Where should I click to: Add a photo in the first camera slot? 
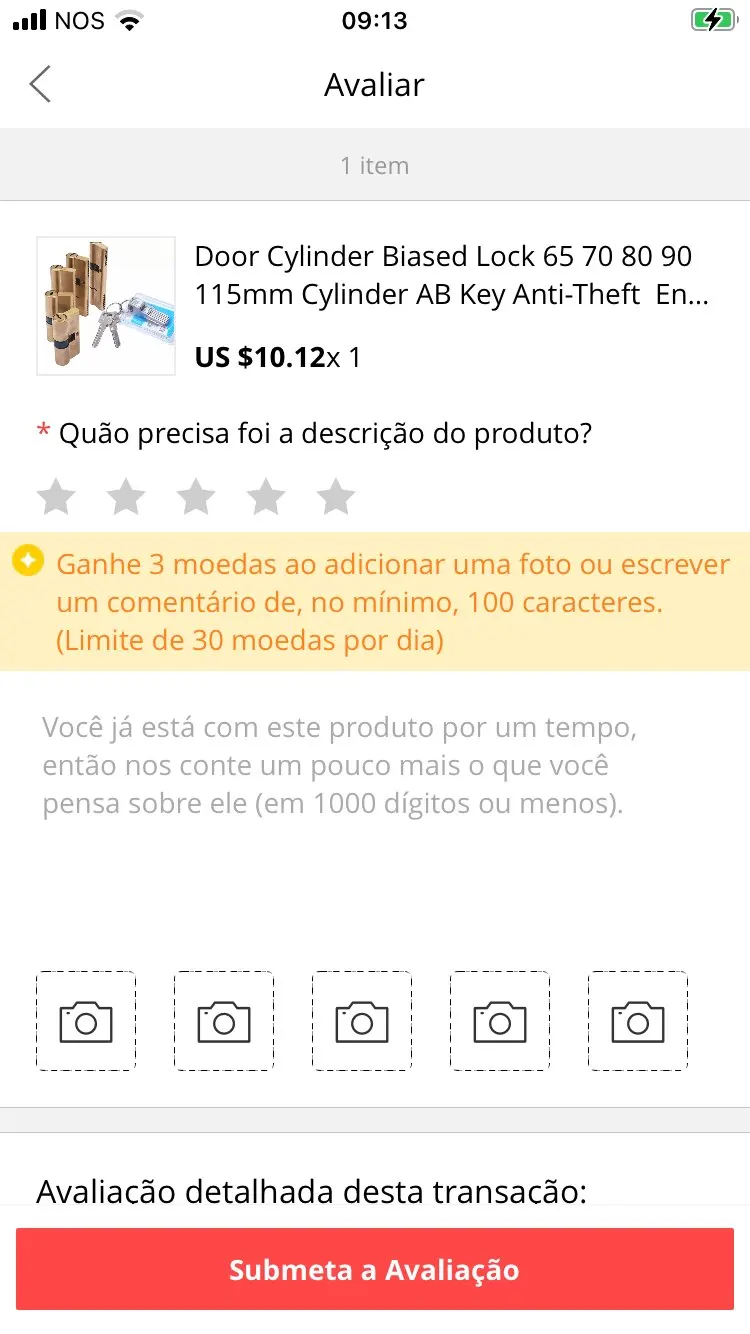[x=86, y=1021]
